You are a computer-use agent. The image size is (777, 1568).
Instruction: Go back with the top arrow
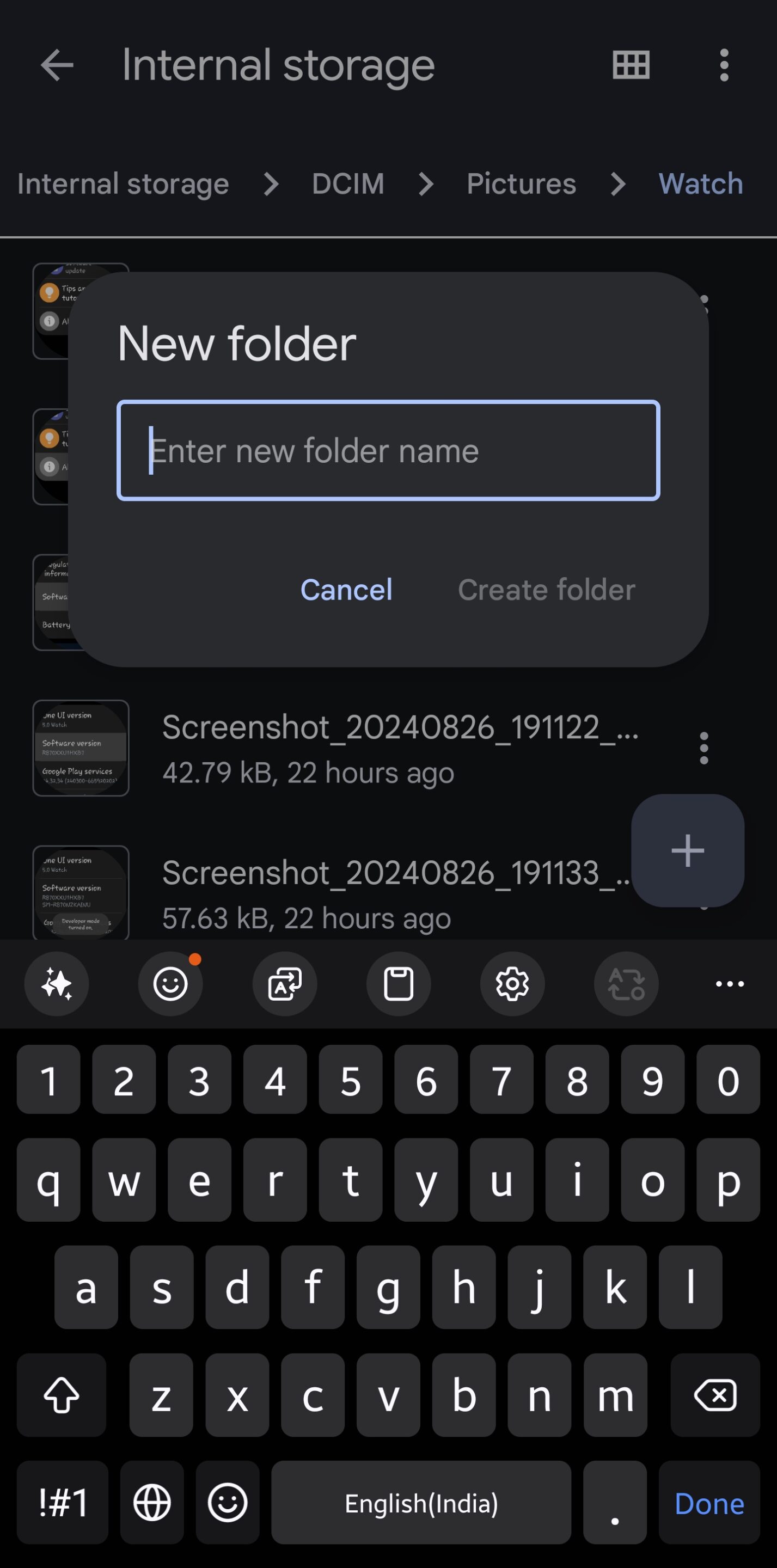coord(57,65)
